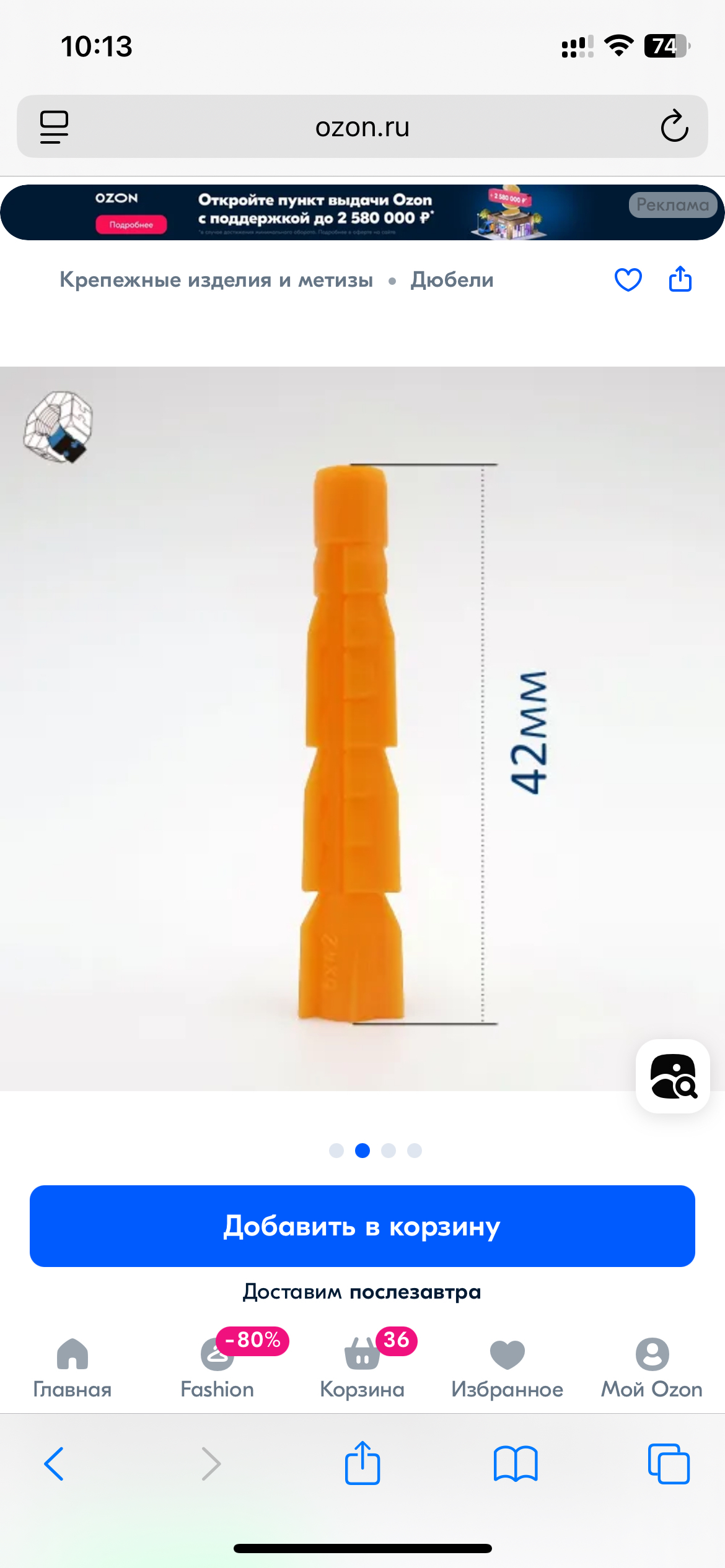Image resolution: width=725 pixels, height=1568 pixels.
Task: Add product to favorites with heart icon
Action: coord(628,280)
